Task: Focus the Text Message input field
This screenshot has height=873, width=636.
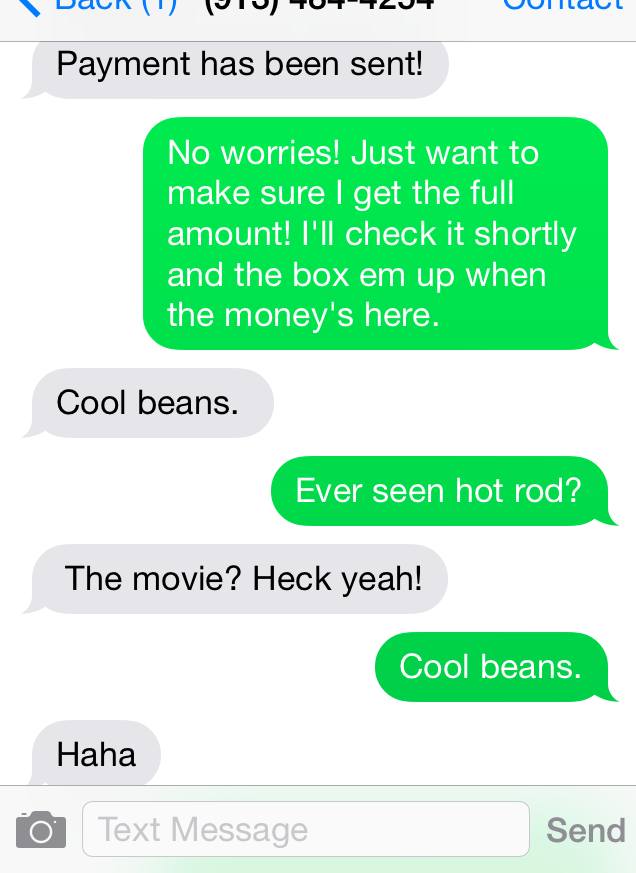Action: coord(305,830)
